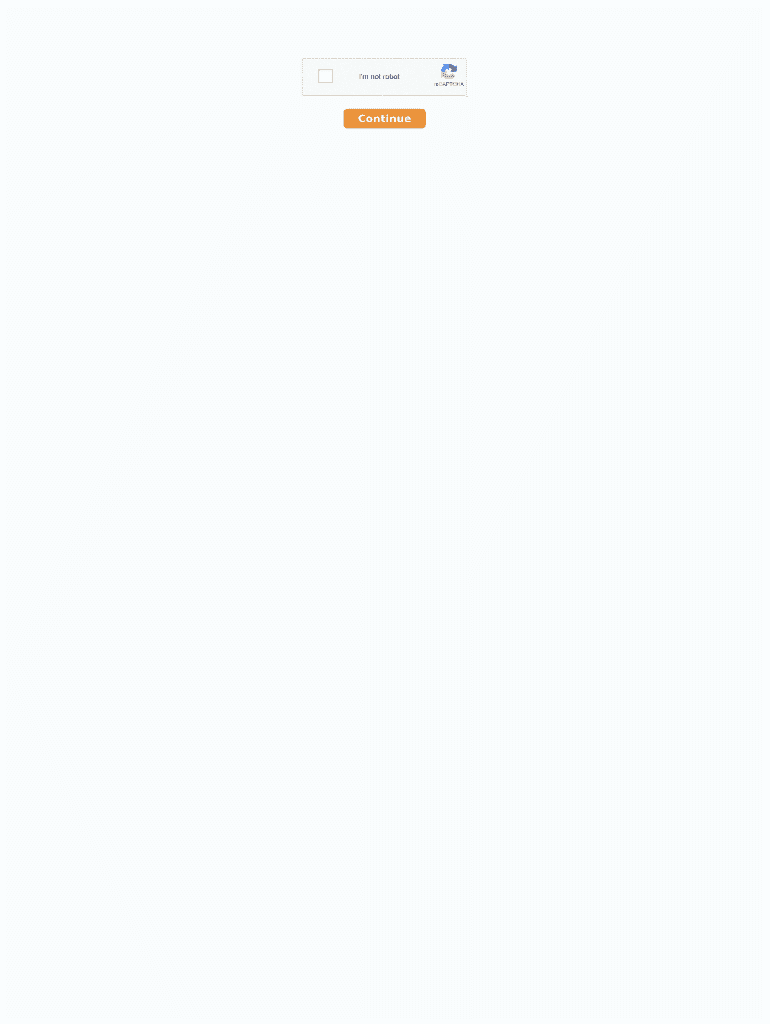
Task: Check the I'm not robot box
Action: [x=325, y=76]
